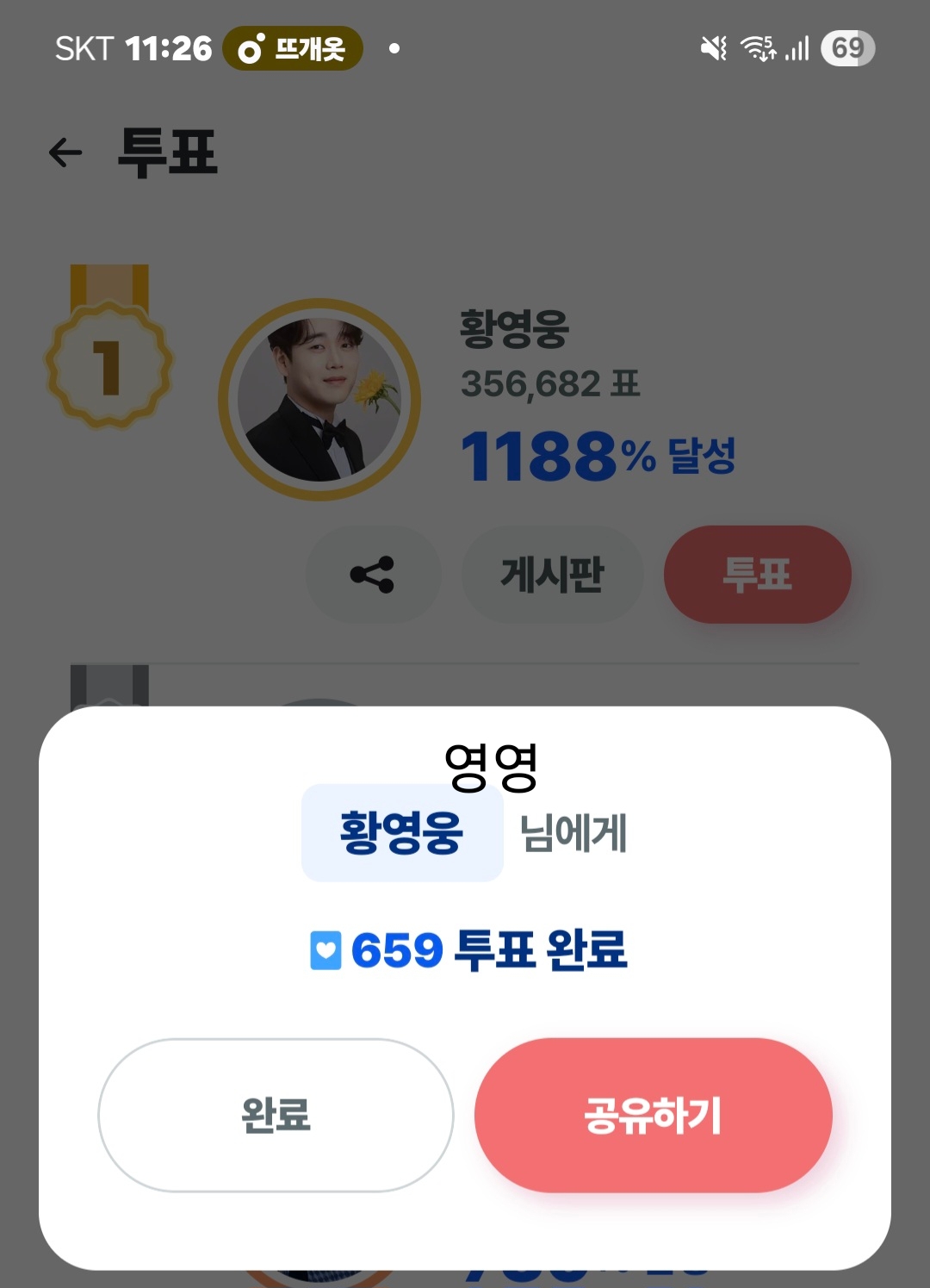Open 황영웅's 게시판 board

pyautogui.click(x=552, y=575)
